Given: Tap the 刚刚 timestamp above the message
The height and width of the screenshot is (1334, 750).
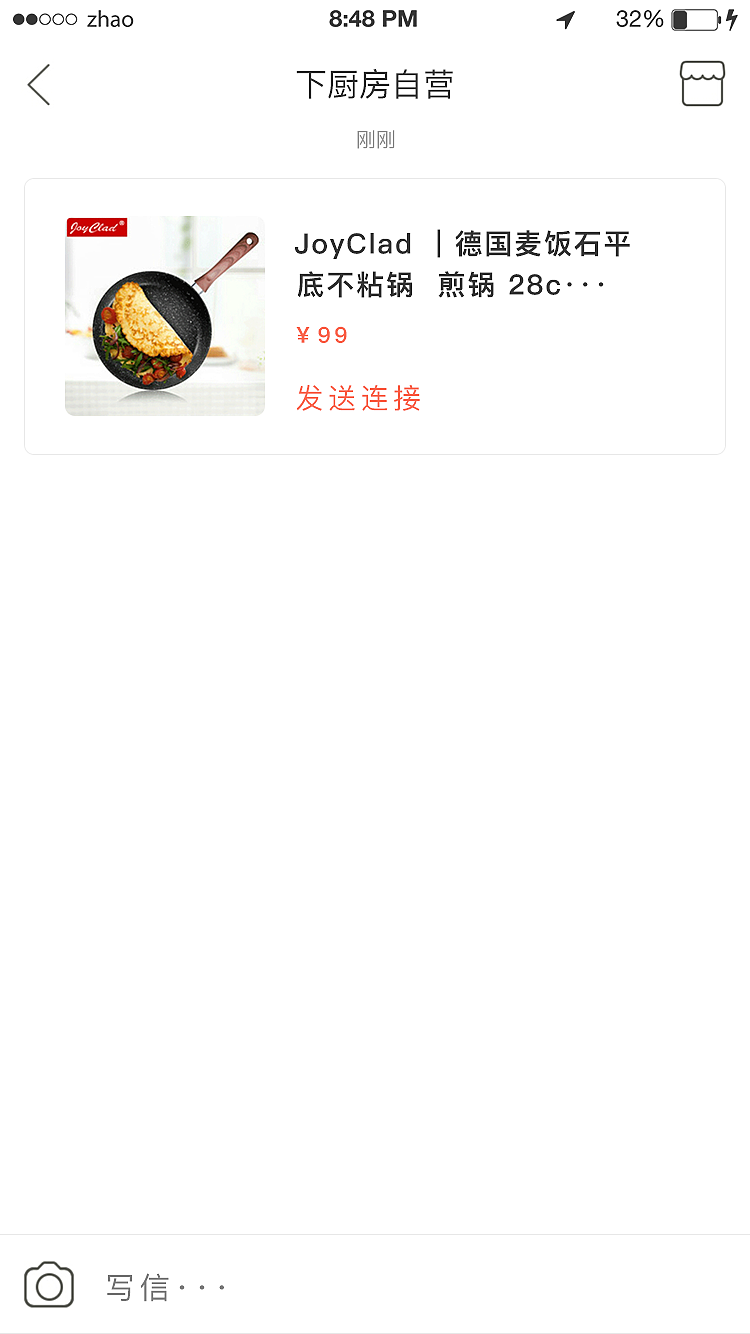Looking at the screenshot, I should 375,139.
